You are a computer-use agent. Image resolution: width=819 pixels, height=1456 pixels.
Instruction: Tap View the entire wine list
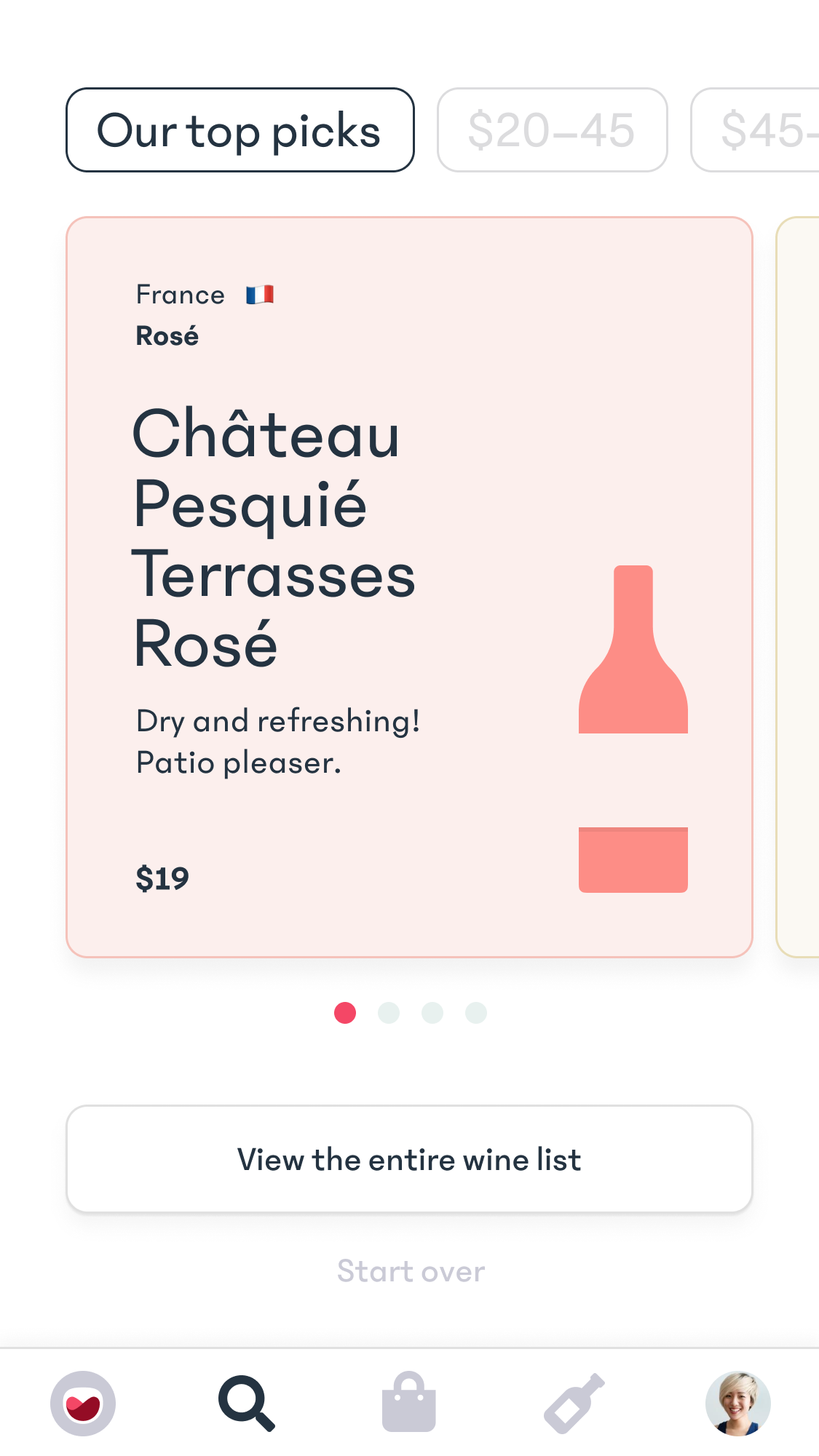[409, 1159]
